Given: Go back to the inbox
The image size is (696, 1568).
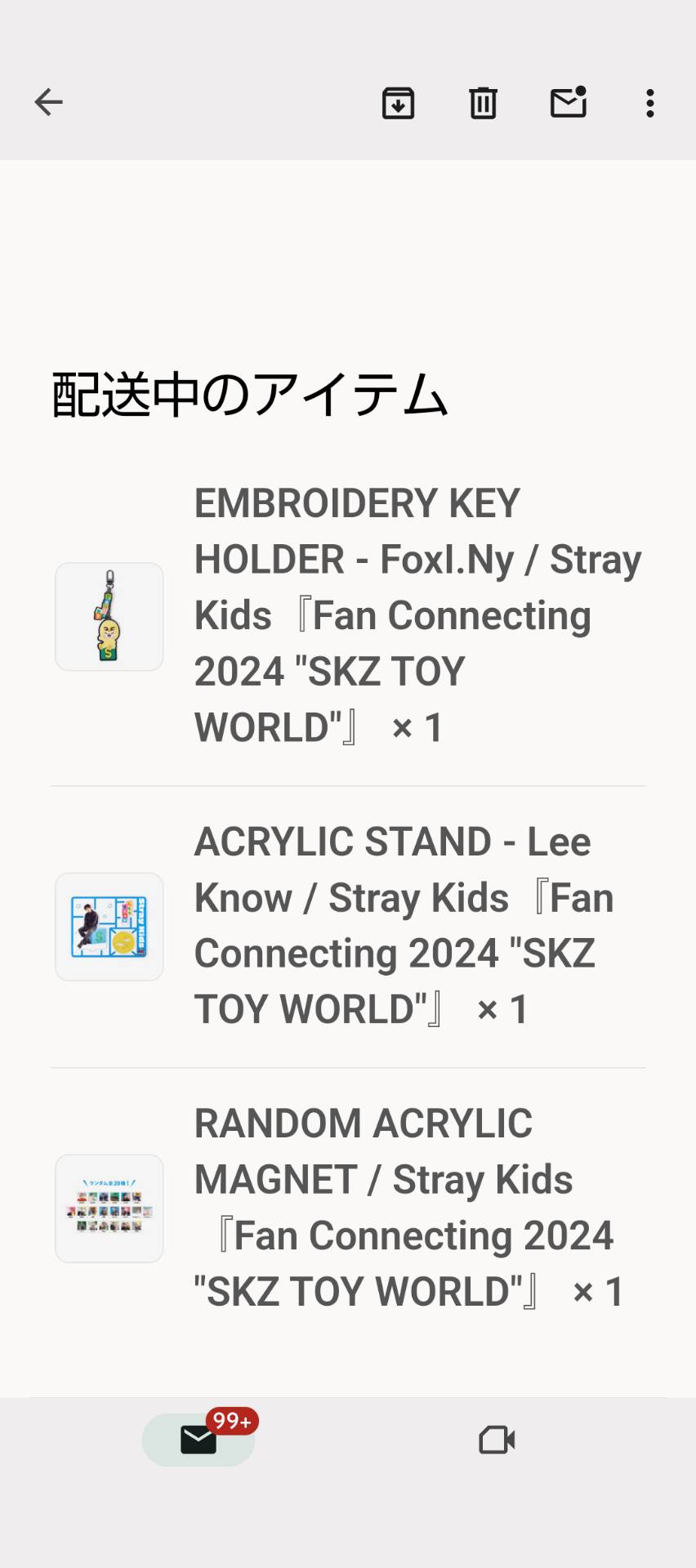Looking at the screenshot, I should point(49,102).
